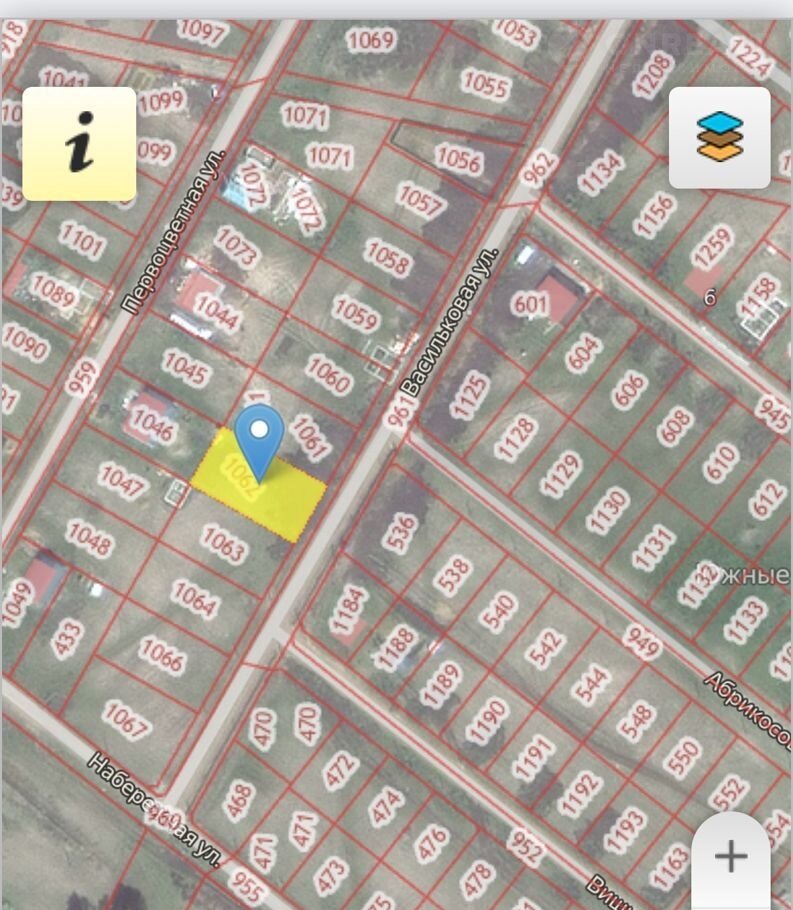Open the info panel button

point(79,144)
